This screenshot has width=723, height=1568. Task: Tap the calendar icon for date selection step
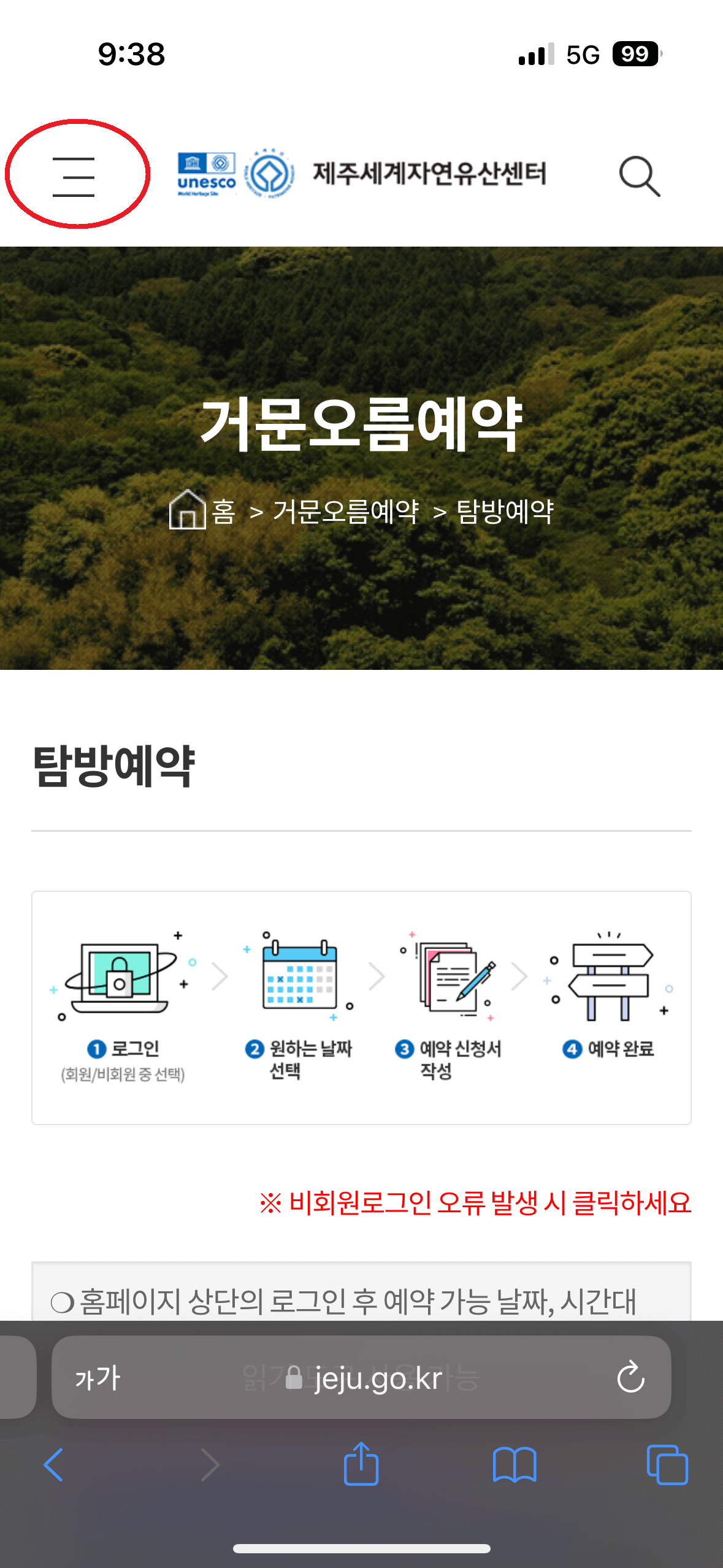[x=300, y=975]
